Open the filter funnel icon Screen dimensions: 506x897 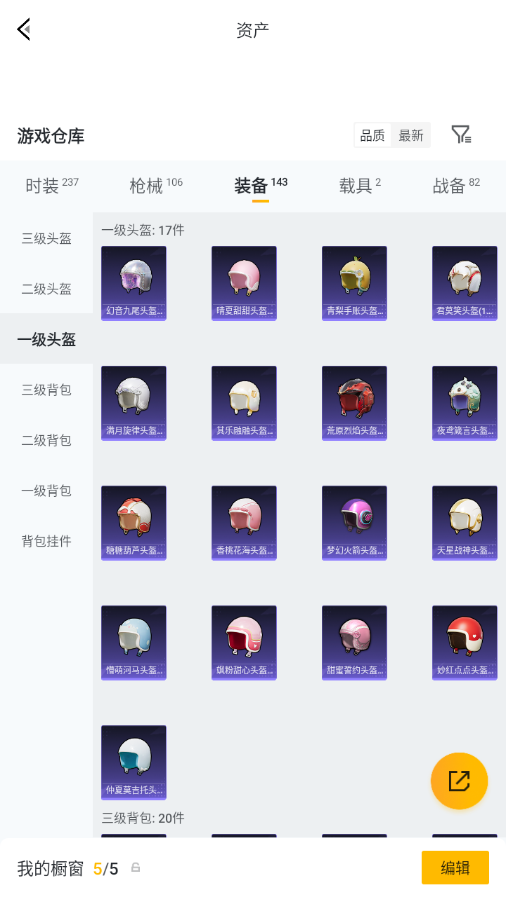pos(461,135)
